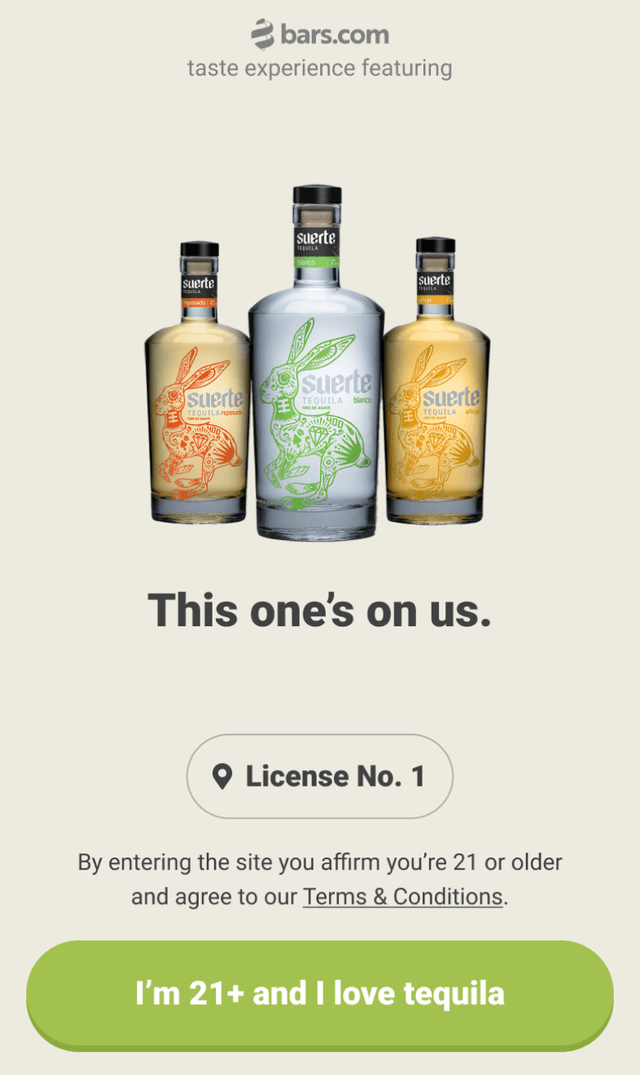Confirm I'm 21+ and I love tequila
Screen dimensions: 640x1075
[320, 993]
